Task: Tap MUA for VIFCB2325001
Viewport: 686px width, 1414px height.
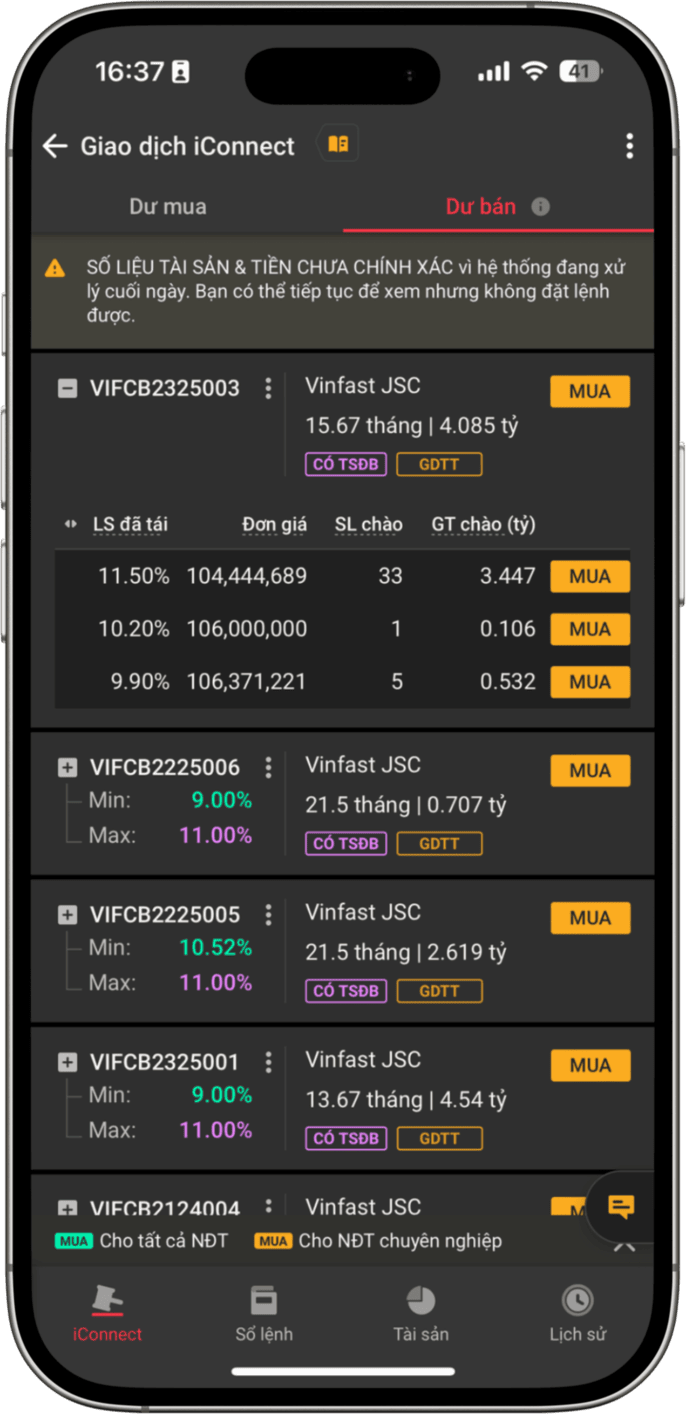Action: [590, 1065]
